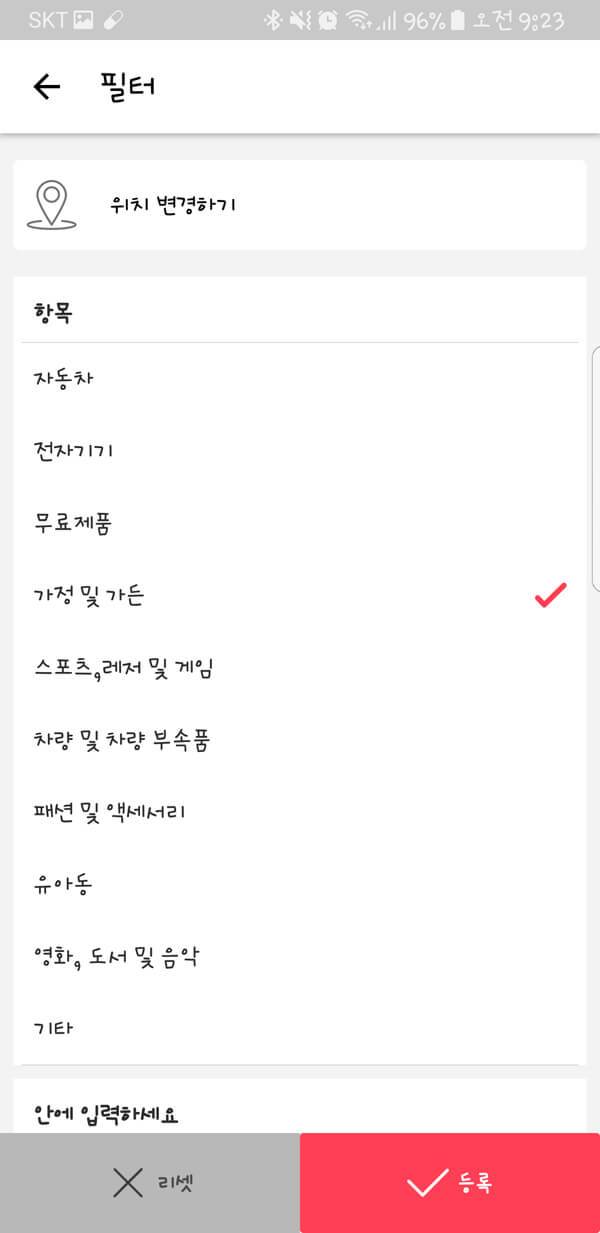Apply filters with the 등록 button

[x=450, y=1183]
